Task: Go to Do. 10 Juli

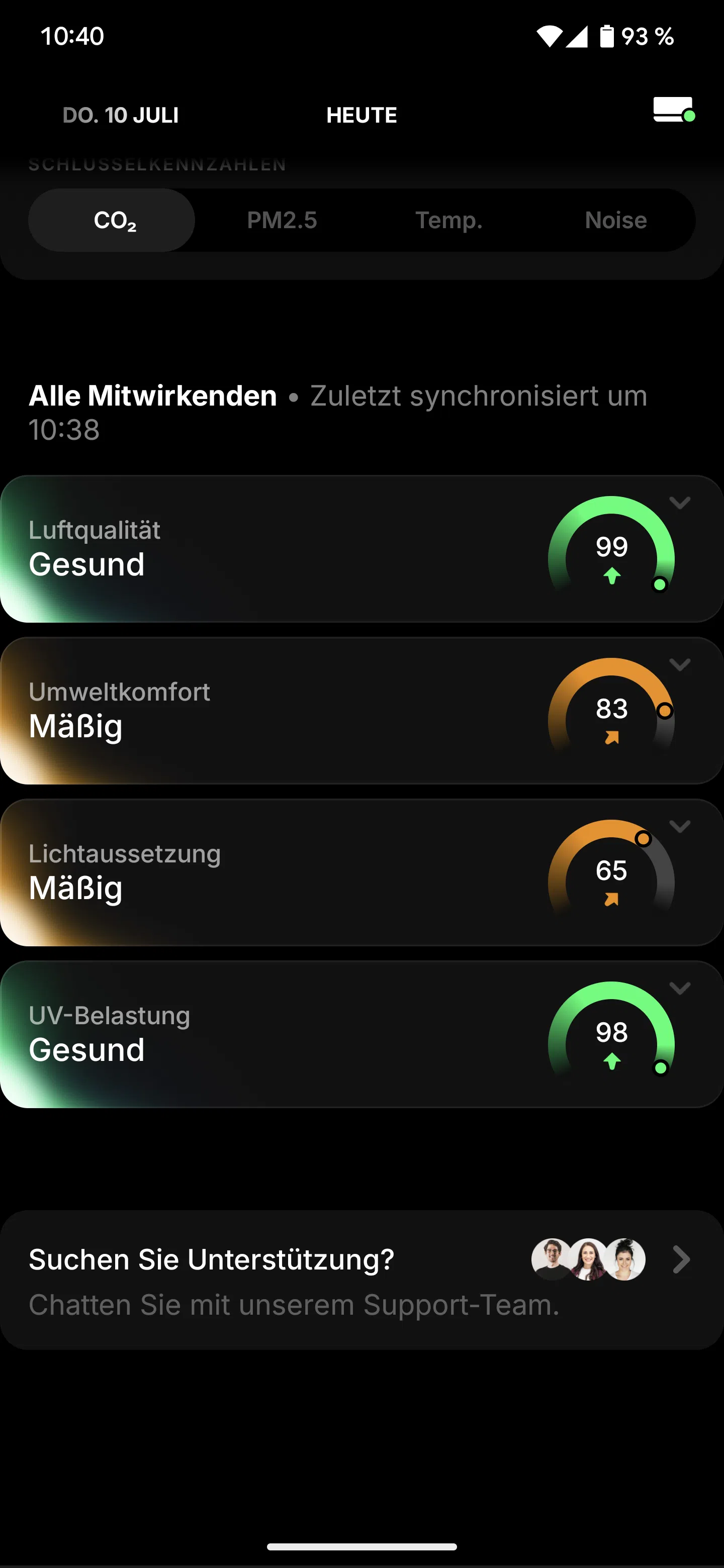Action: [121, 115]
